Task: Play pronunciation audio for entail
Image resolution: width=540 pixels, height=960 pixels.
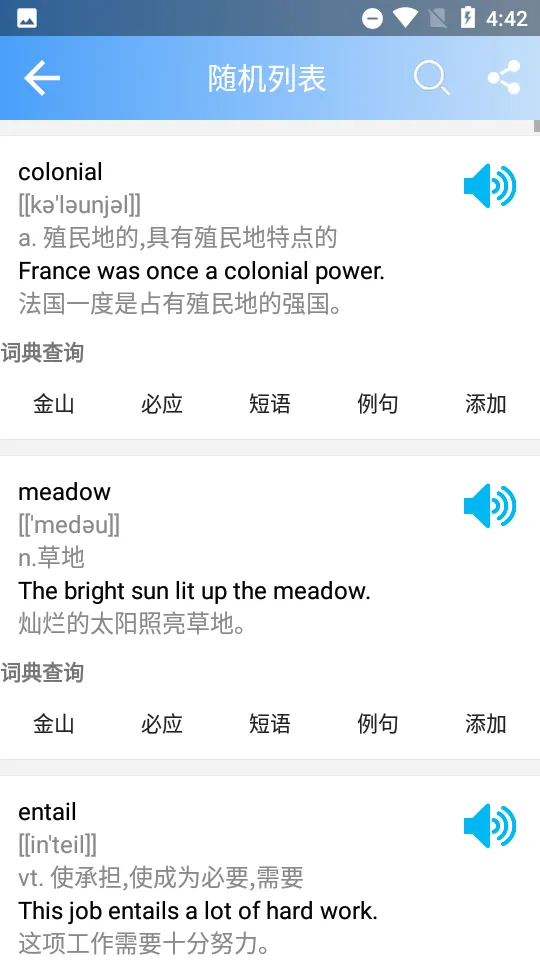Action: tap(490, 826)
